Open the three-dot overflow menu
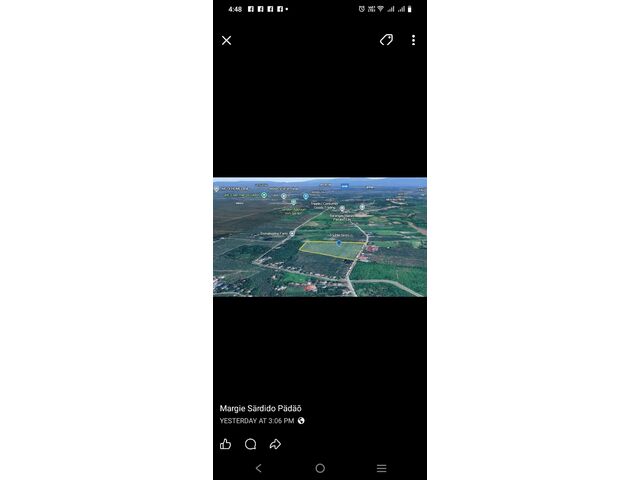640x480 pixels. pos(413,40)
